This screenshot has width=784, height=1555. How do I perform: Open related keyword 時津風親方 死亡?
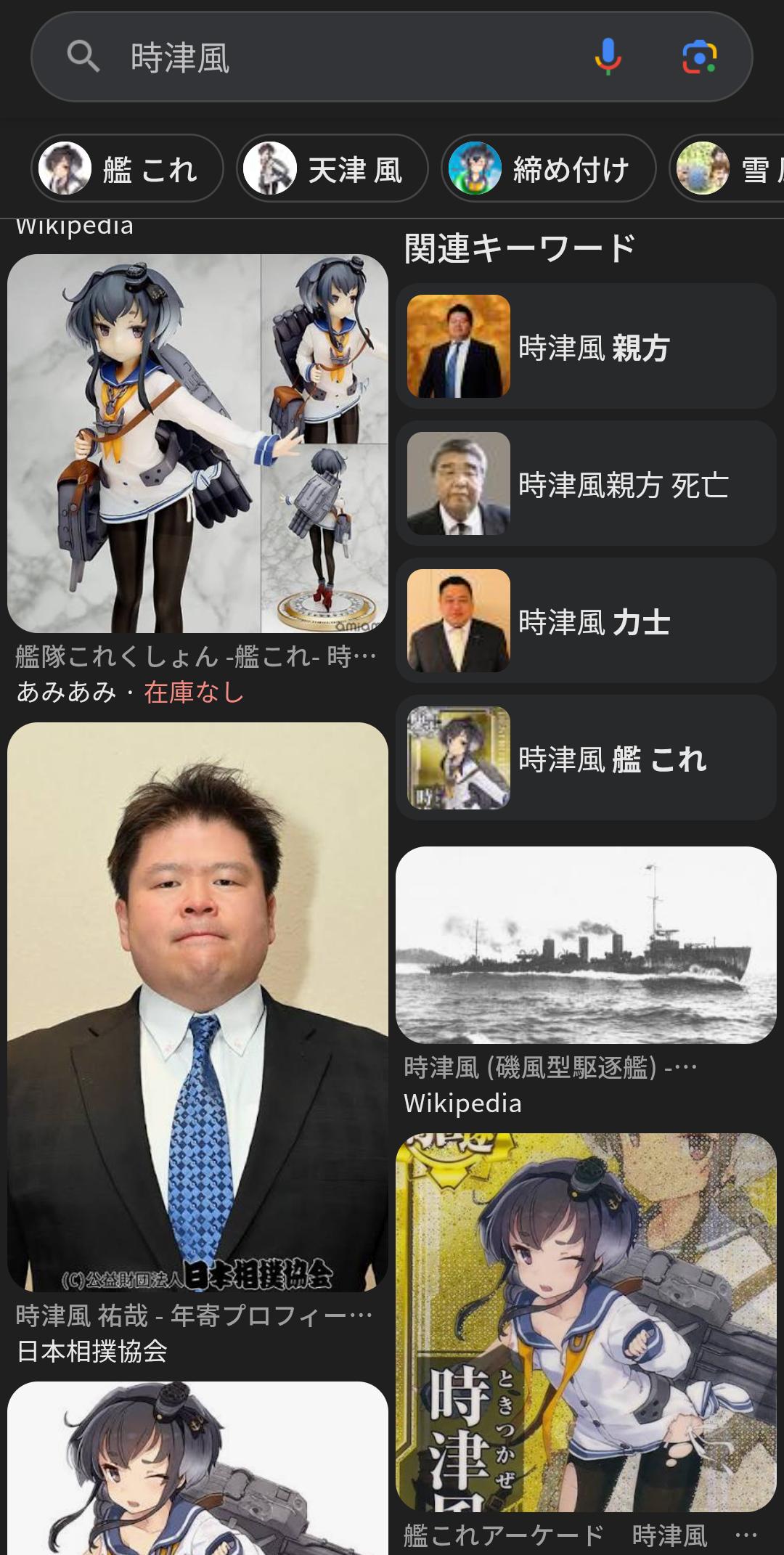click(x=586, y=483)
